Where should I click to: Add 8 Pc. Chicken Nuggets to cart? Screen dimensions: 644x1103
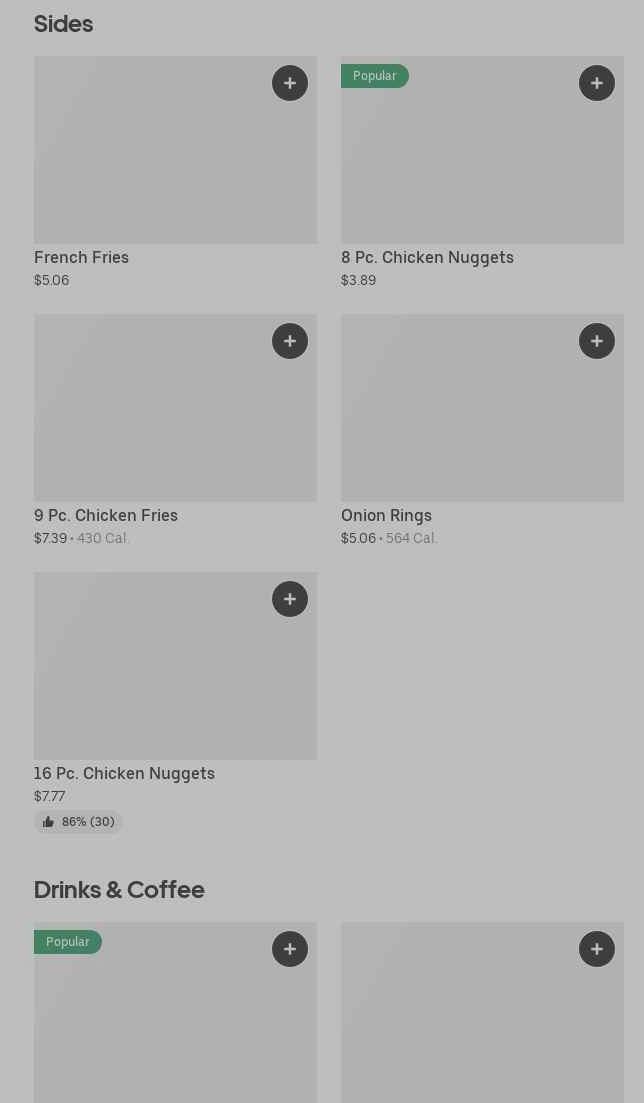point(597,83)
